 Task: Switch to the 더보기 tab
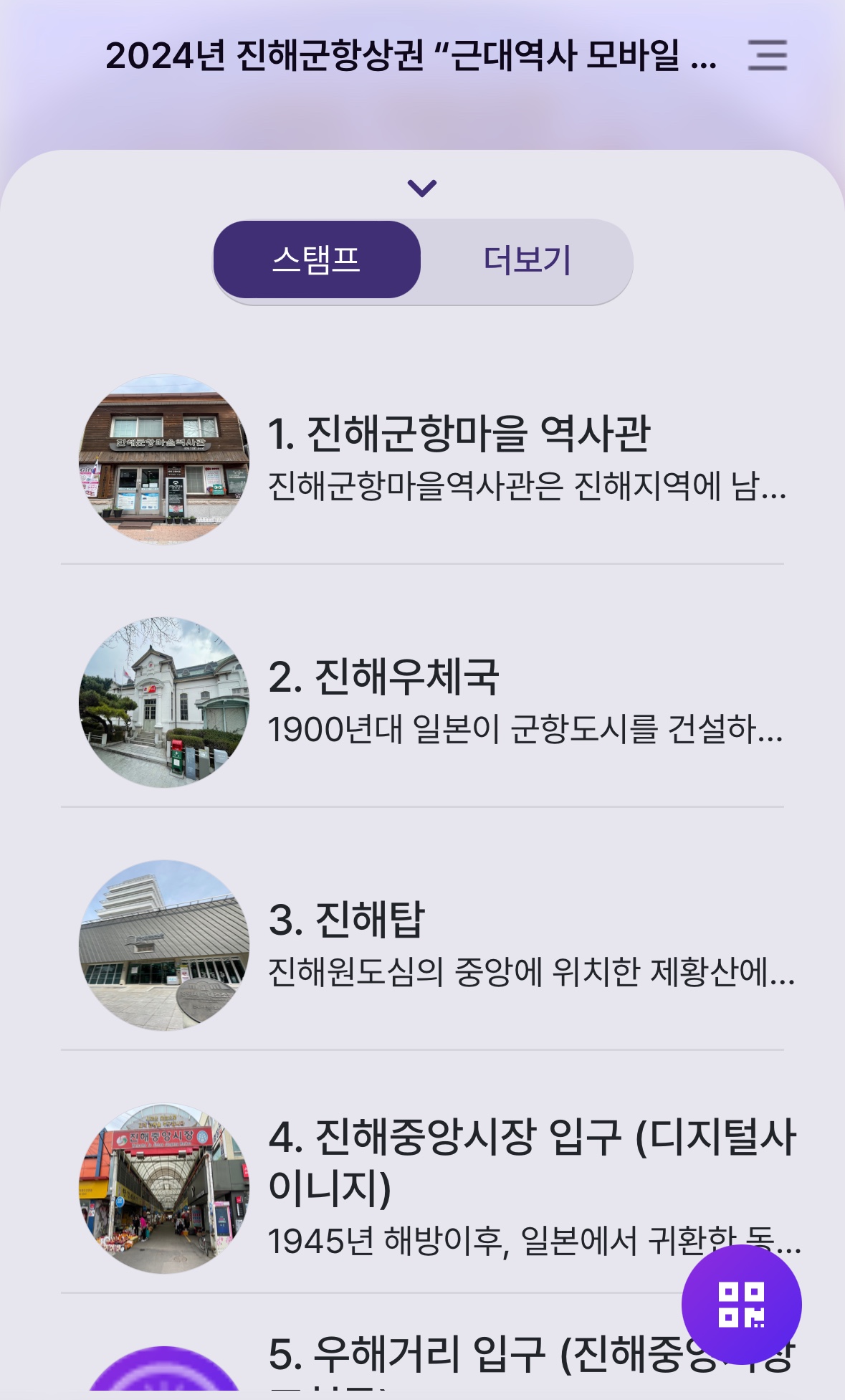click(x=527, y=259)
